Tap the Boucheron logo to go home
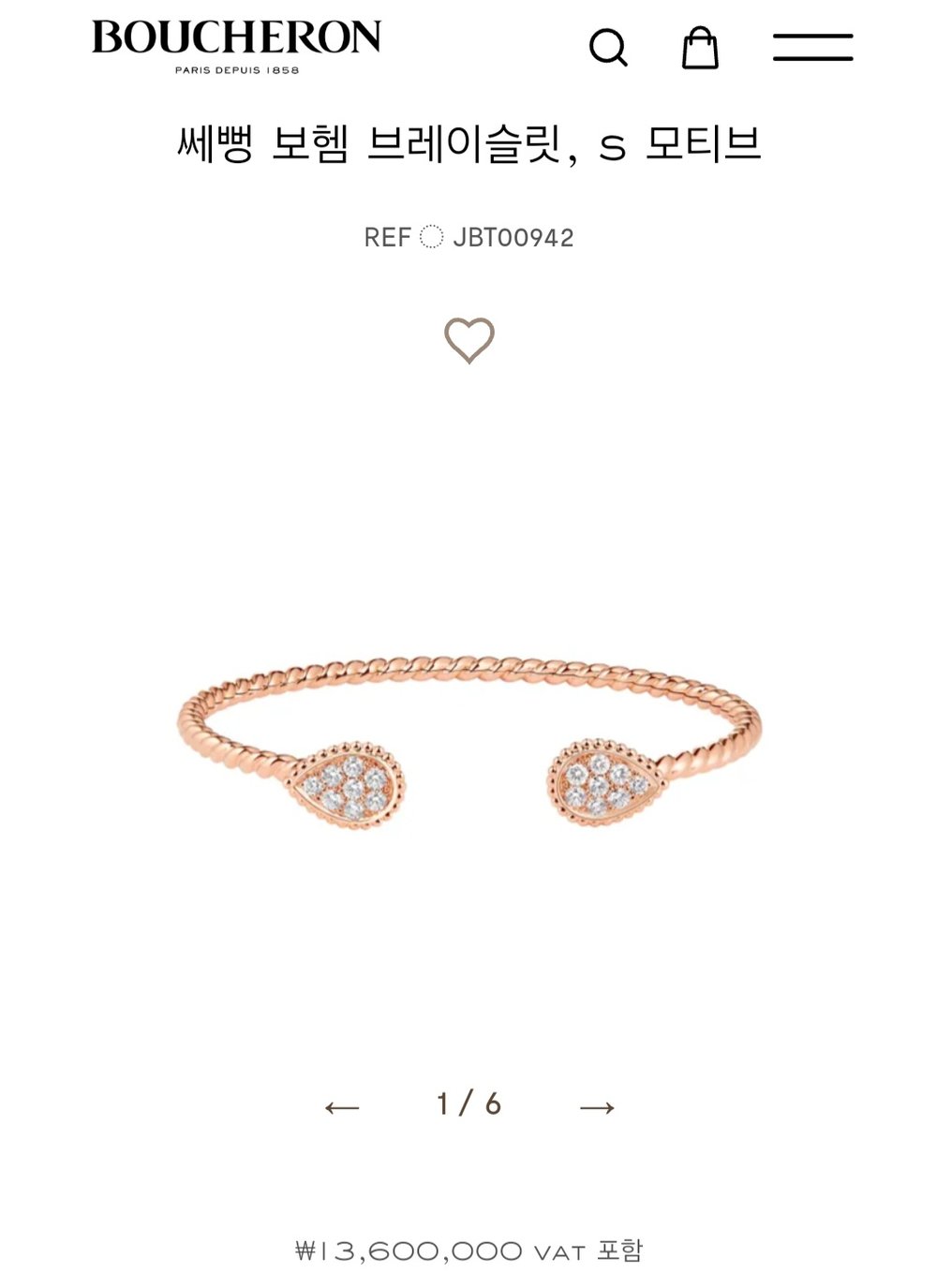 coord(236,45)
